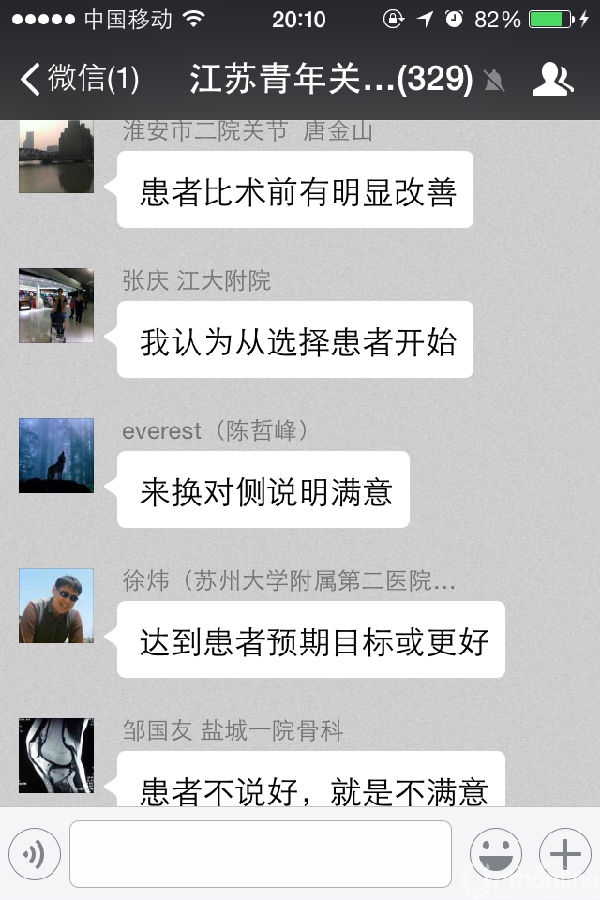The width and height of the screenshot is (600, 900).
Task: Open 邹国友 盐城一院骨科's avatar
Action: click(56, 755)
